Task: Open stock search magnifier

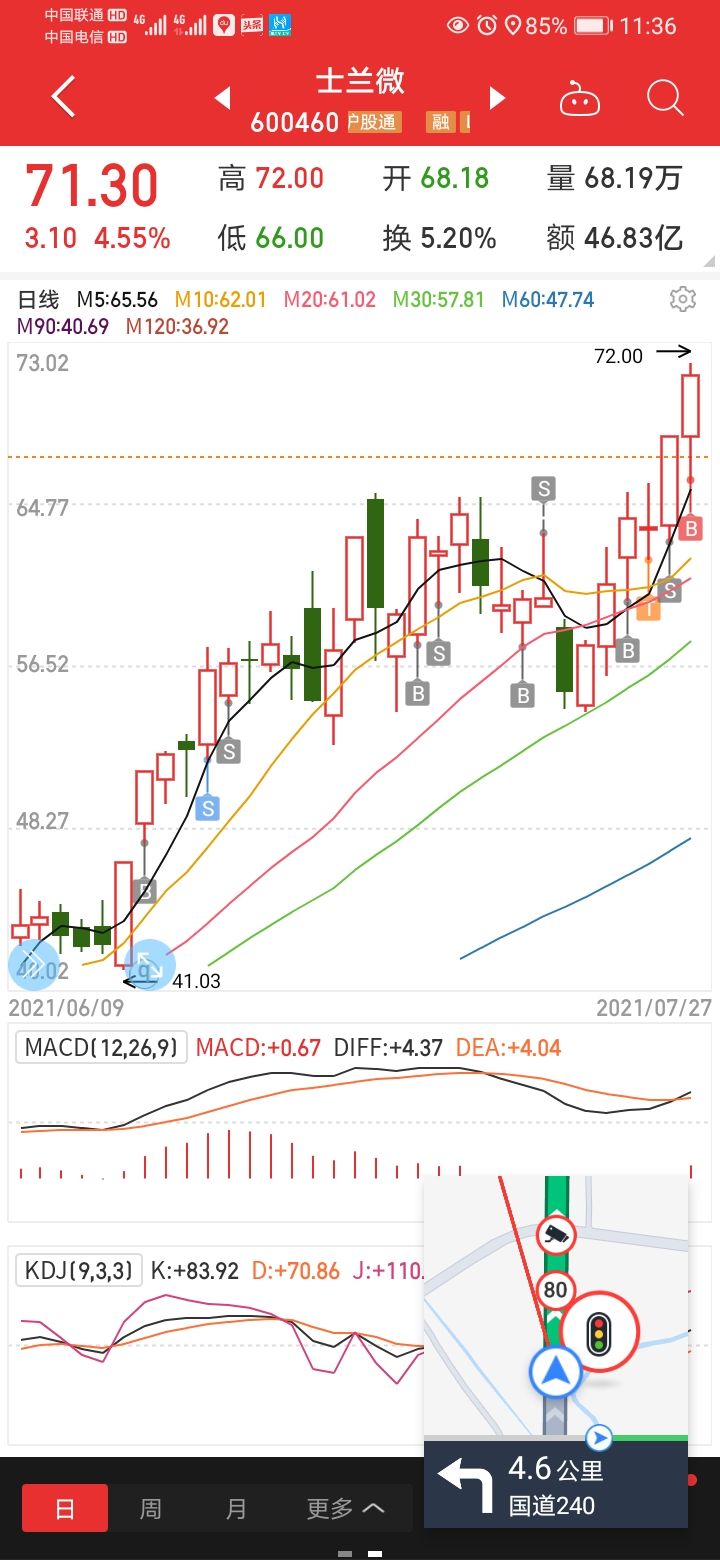Action: pyautogui.click(x=665, y=98)
